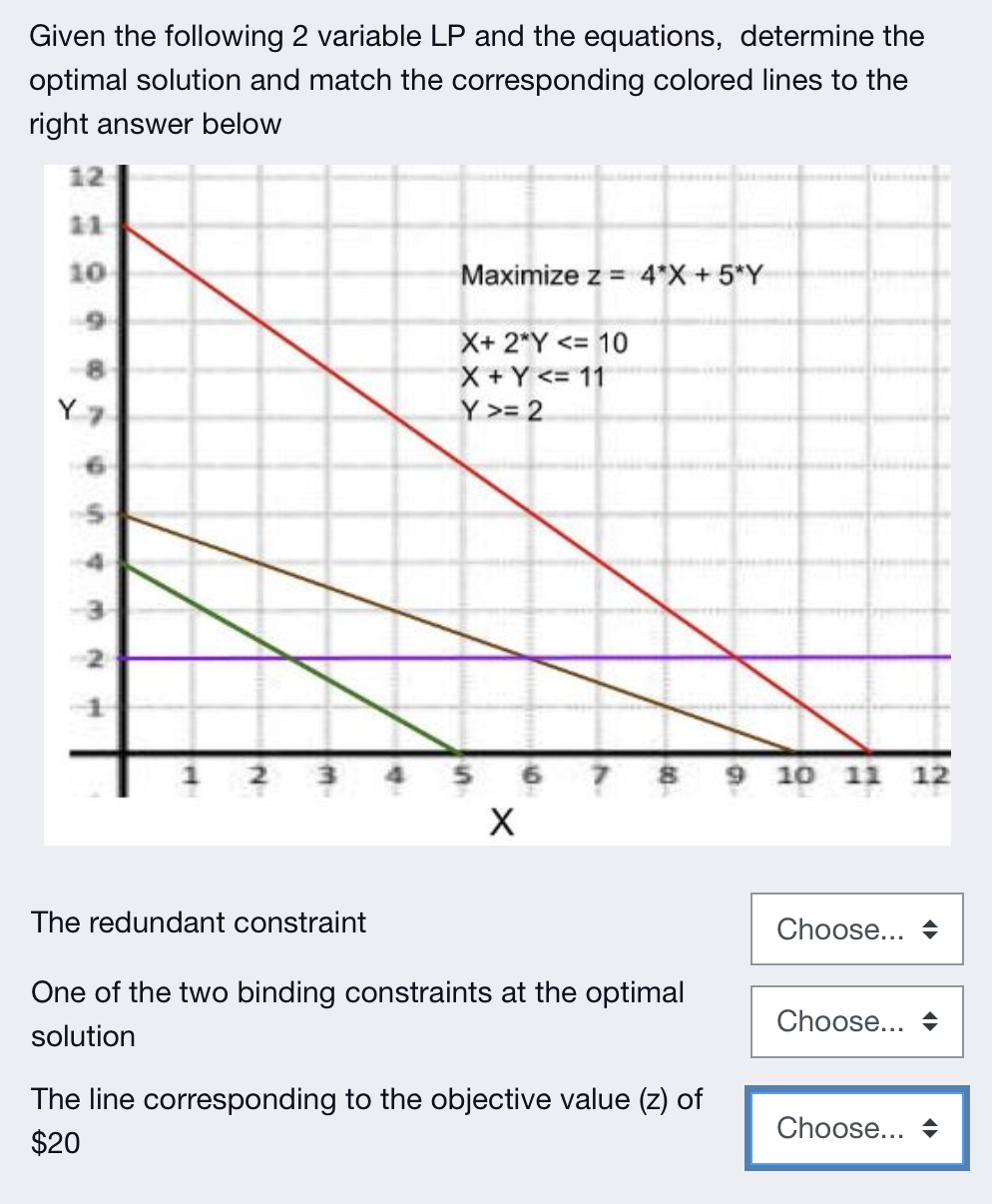Click the highlighted blue-bordered dropdown box
This screenshot has width=992, height=1204.
pyautogui.click(x=855, y=1128)
